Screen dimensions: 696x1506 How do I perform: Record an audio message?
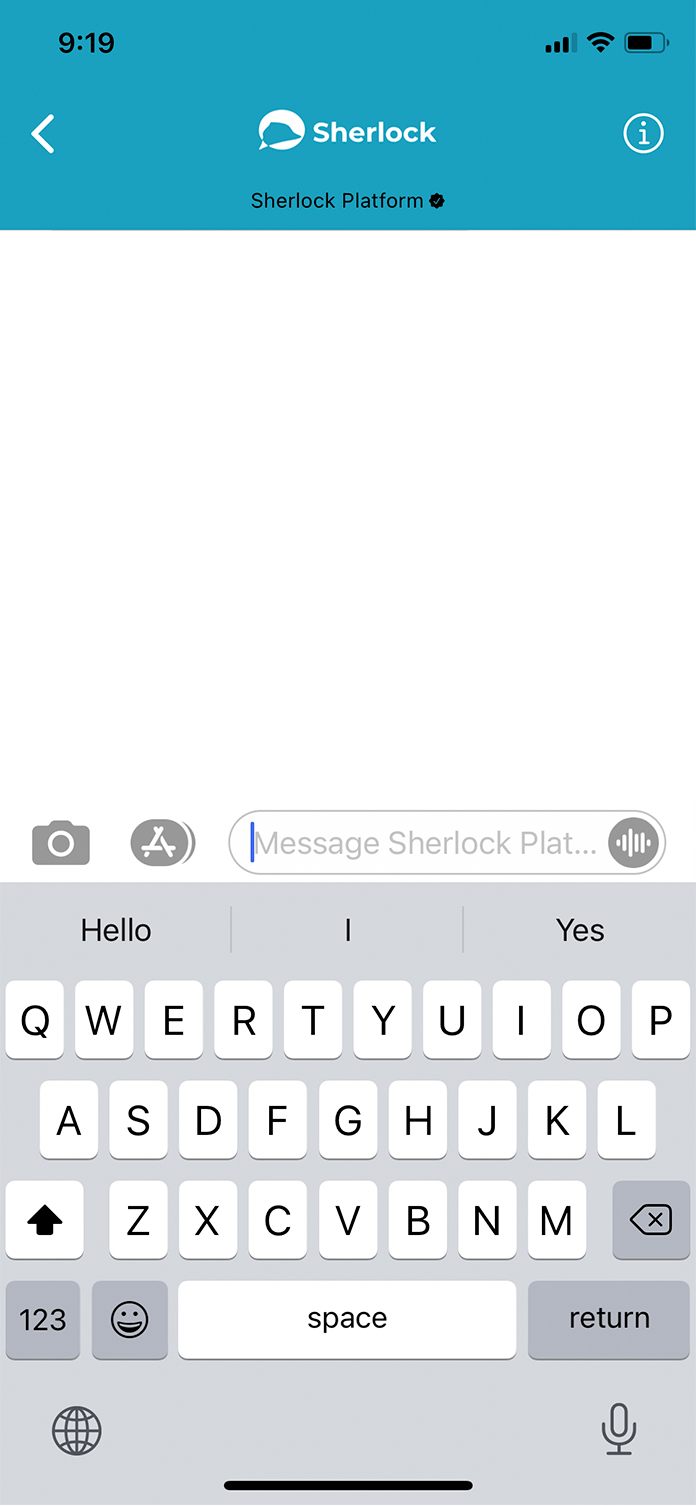635,843
